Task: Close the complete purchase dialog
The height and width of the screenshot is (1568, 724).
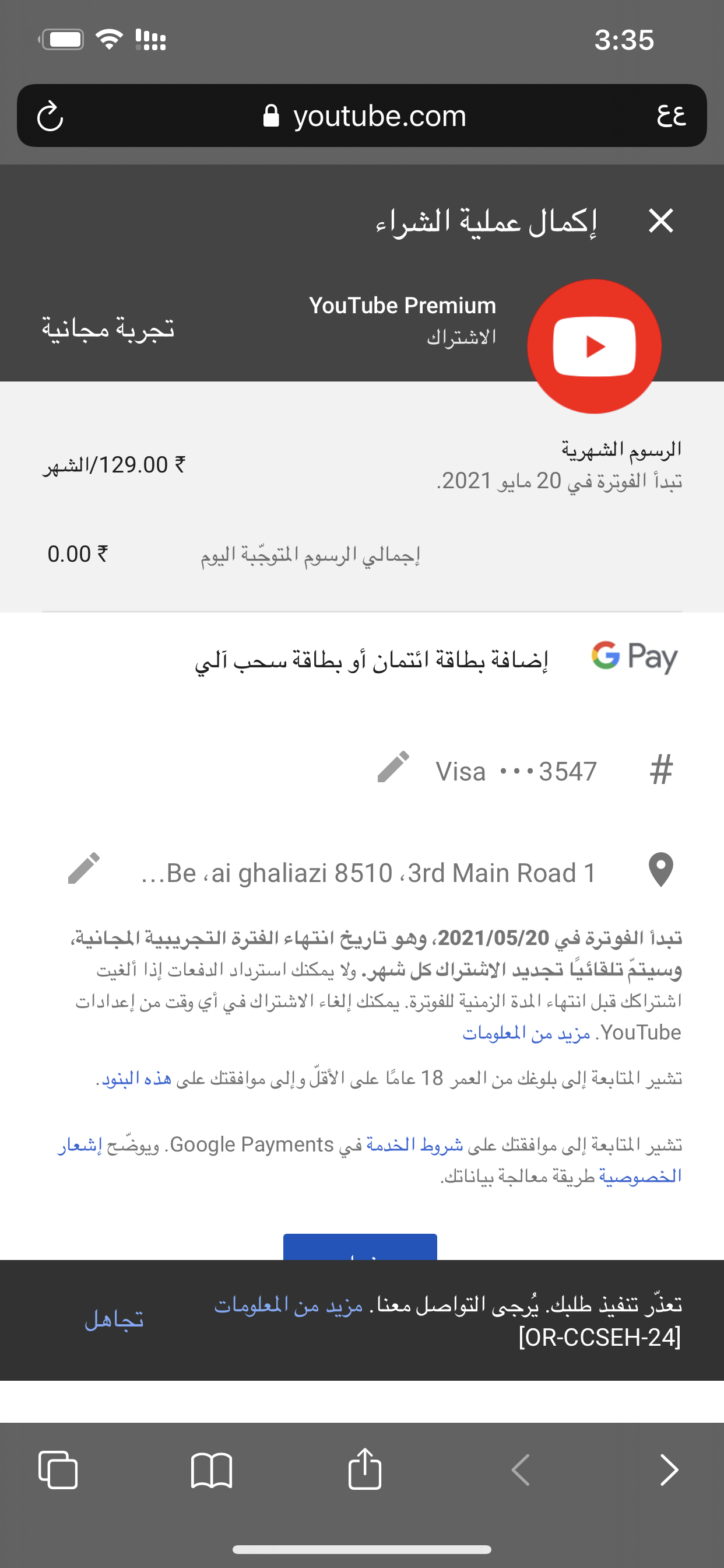Action: tap(660, 220)
